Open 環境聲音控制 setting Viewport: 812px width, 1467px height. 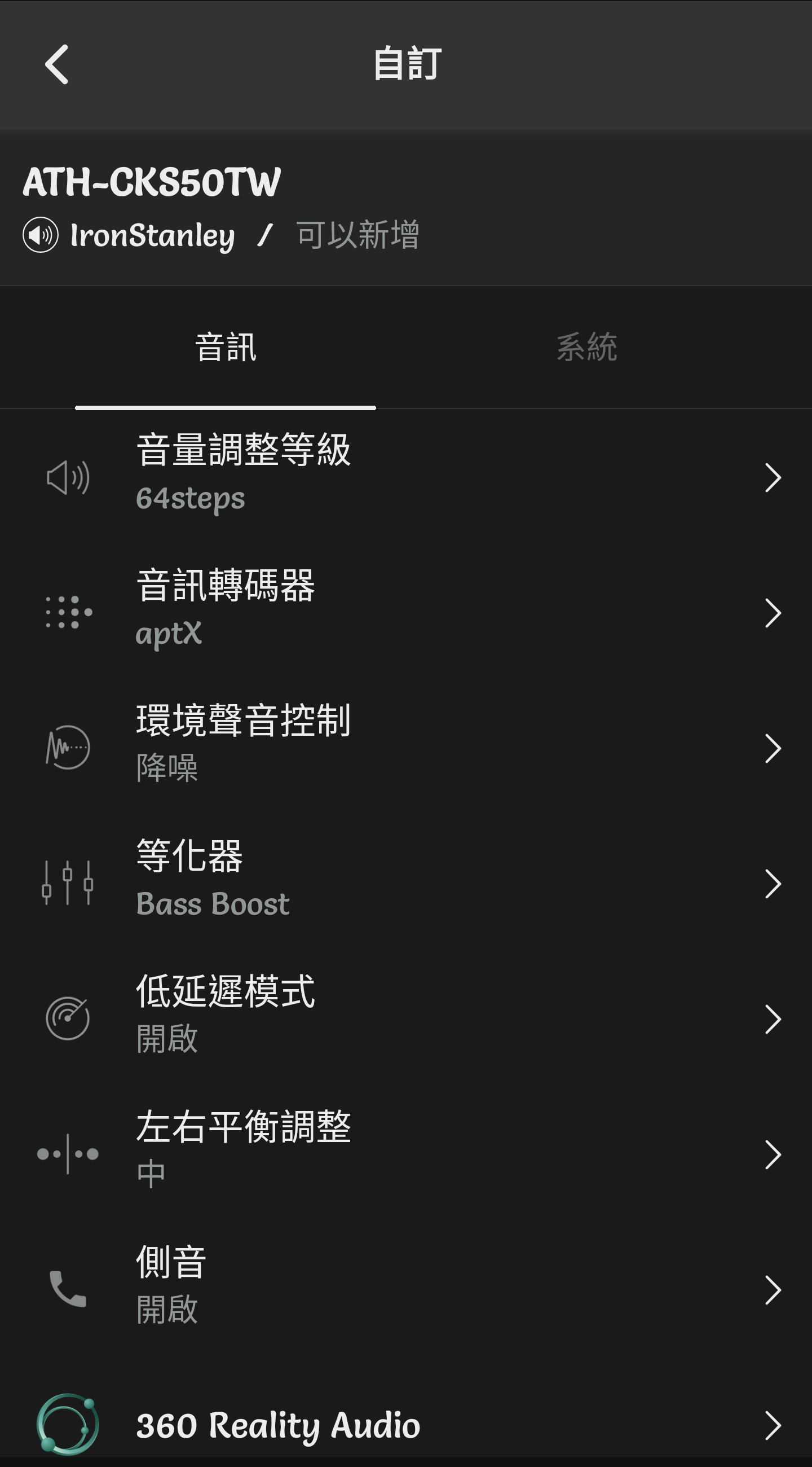coord(405,747)
